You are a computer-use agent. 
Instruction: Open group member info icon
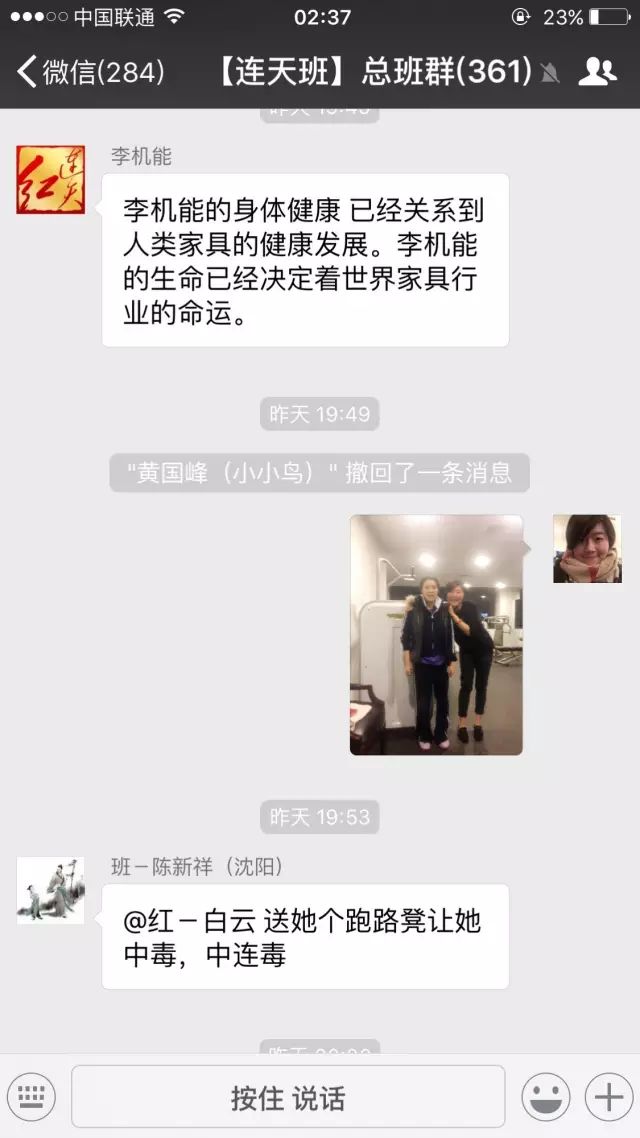tap(597, 71)
